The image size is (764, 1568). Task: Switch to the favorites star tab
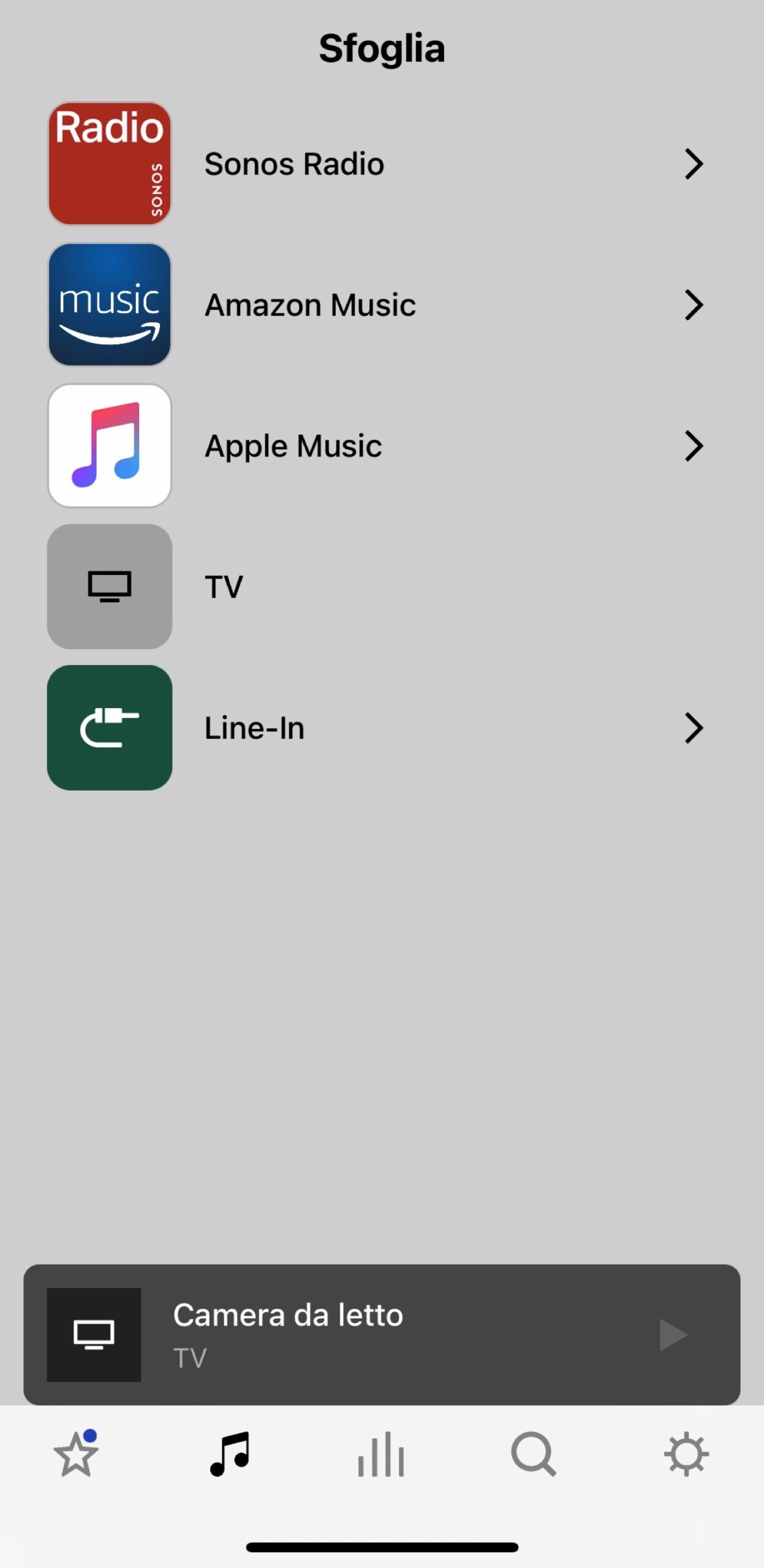pyautogui.click(x=76, y=1454)
